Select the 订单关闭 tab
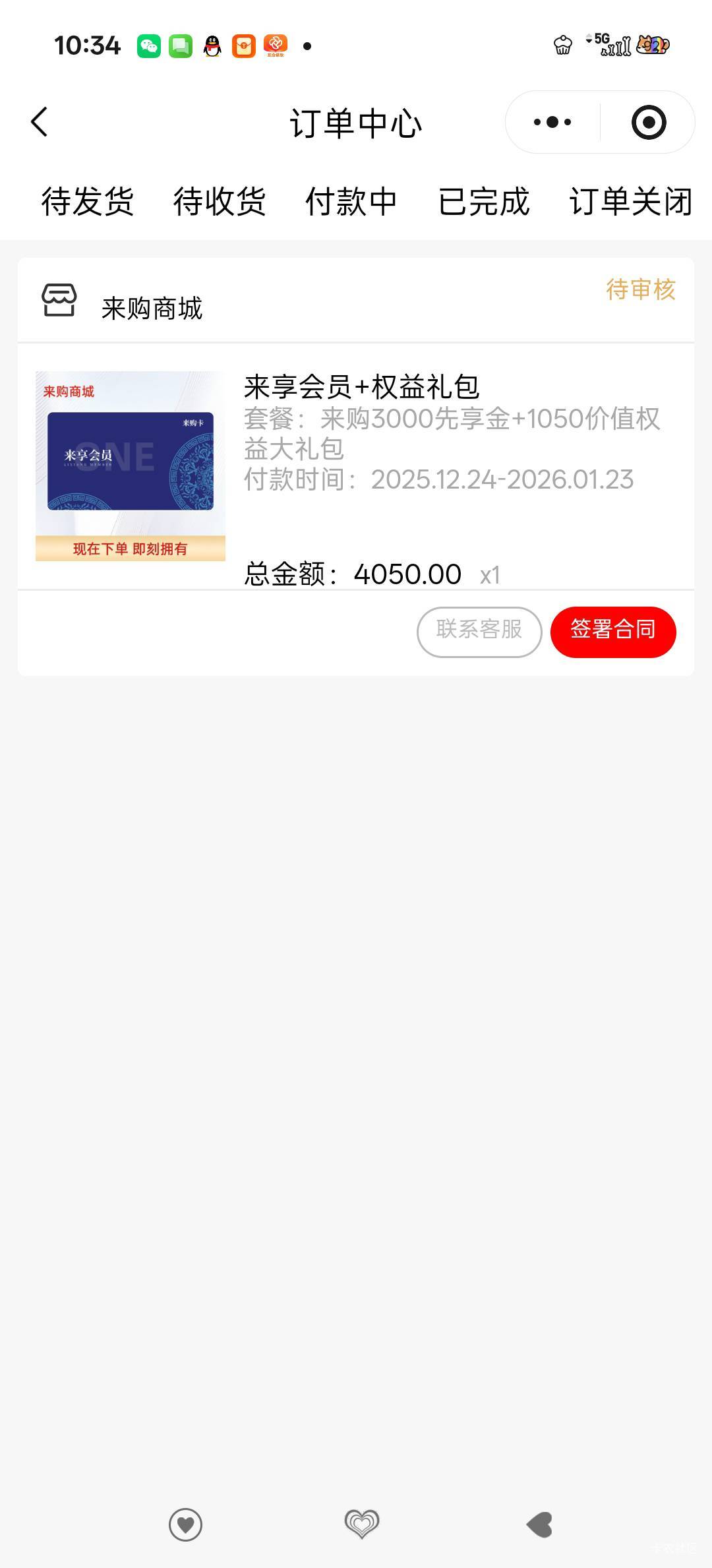Viewport: 712px width, 1568px height. 630,202
